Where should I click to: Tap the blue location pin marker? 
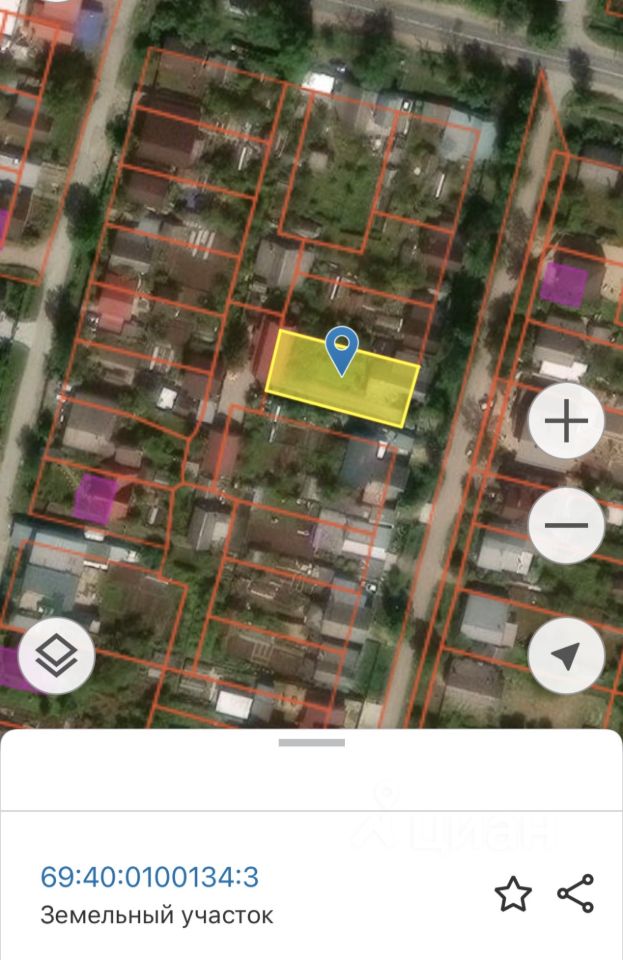[x=342, y=349]
